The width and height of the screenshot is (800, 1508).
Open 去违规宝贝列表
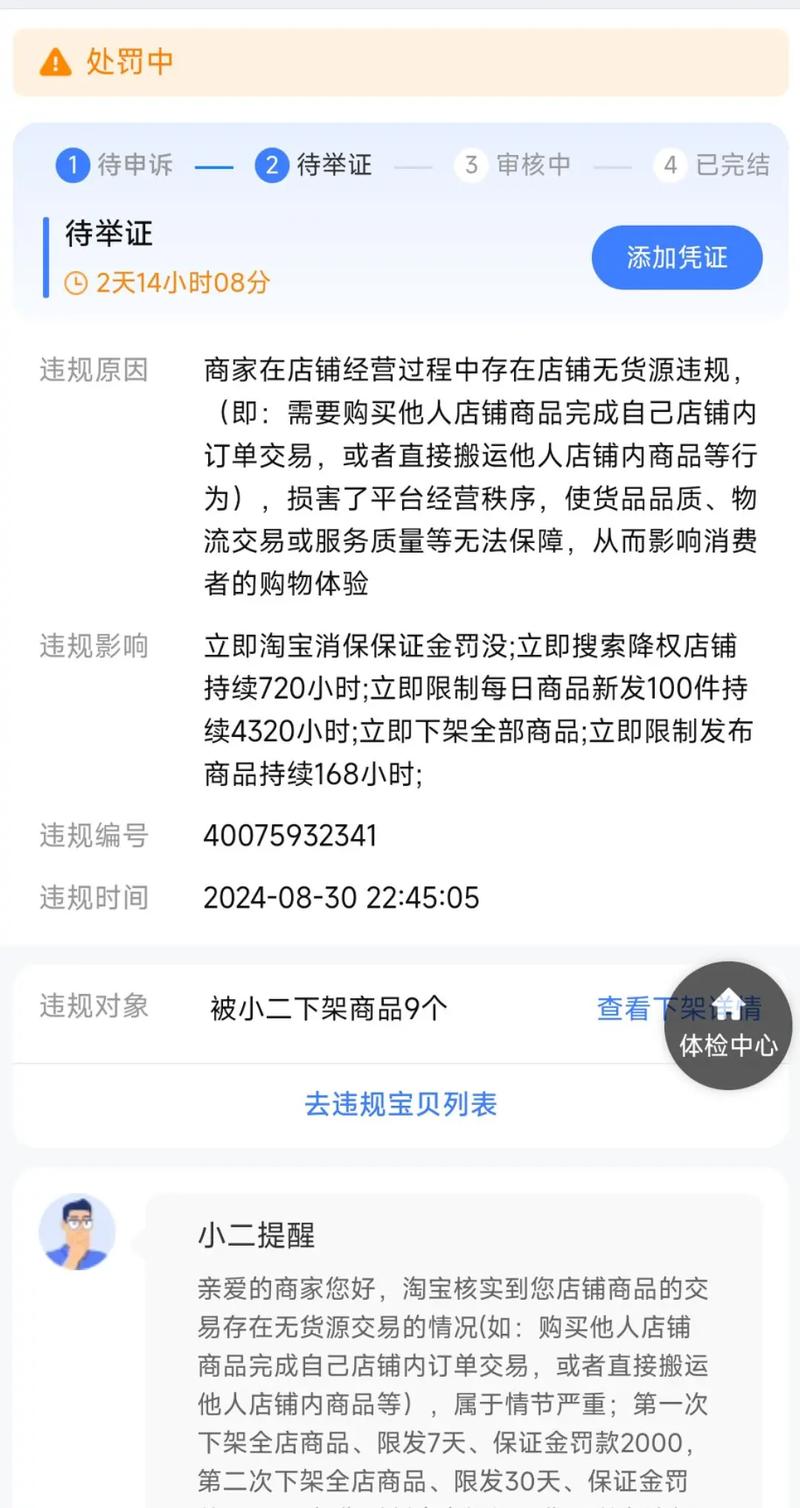coord(400,1104)
